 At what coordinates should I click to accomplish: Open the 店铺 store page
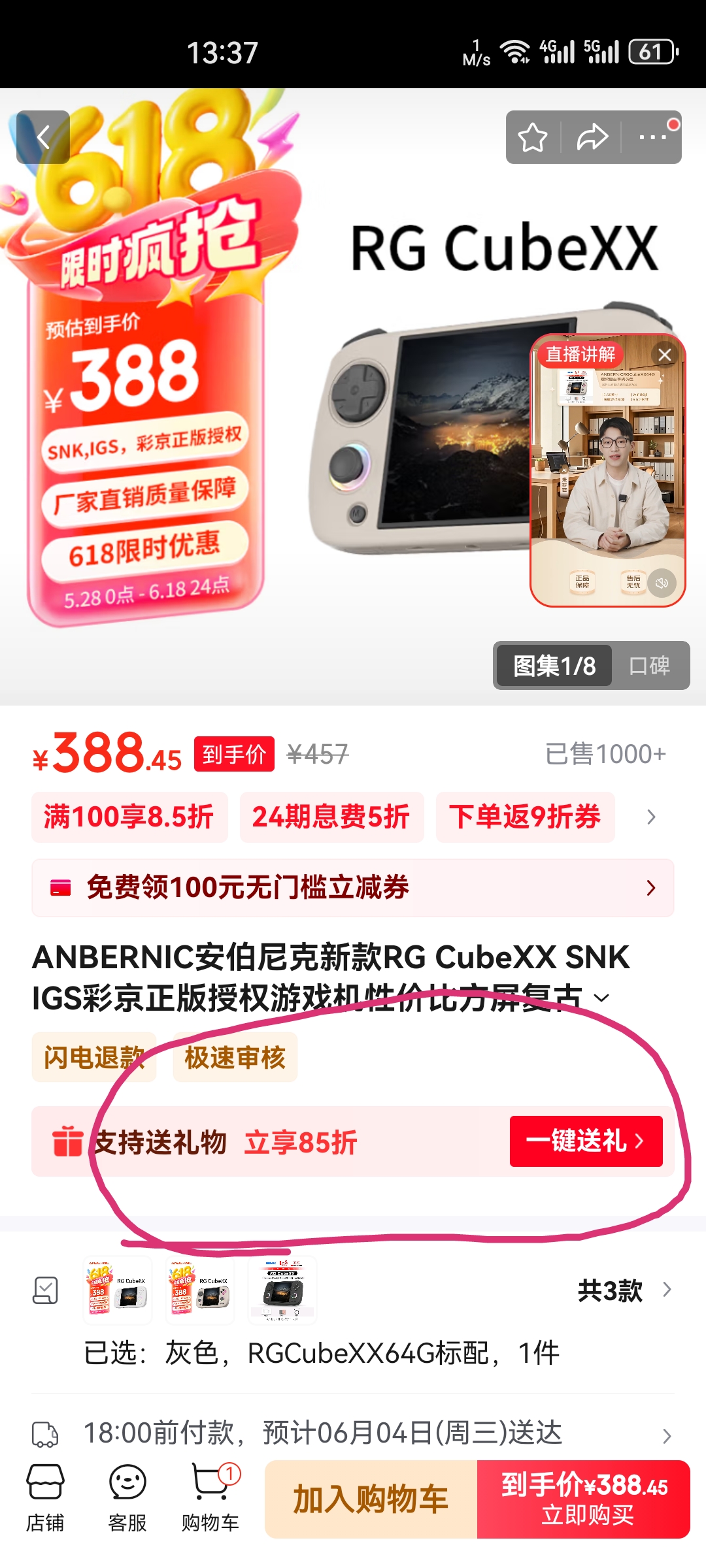[x=45, y=1497]
